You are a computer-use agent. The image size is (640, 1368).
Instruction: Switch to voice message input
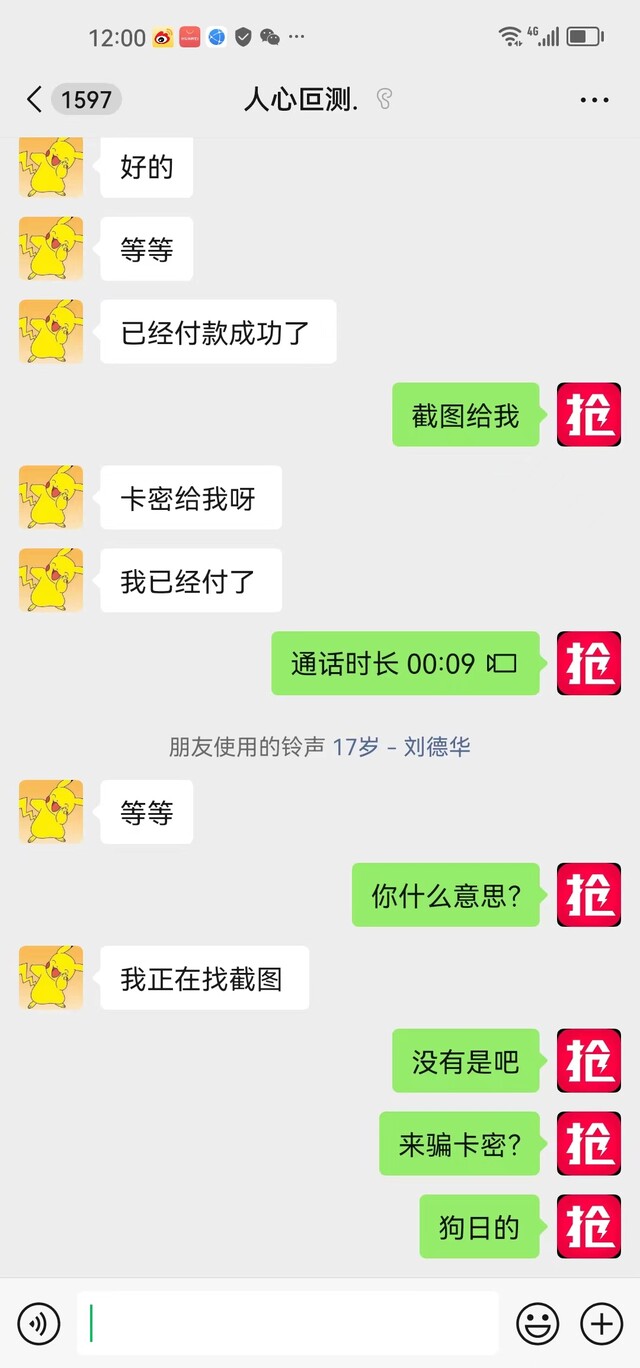click(x=39, y=1324)
